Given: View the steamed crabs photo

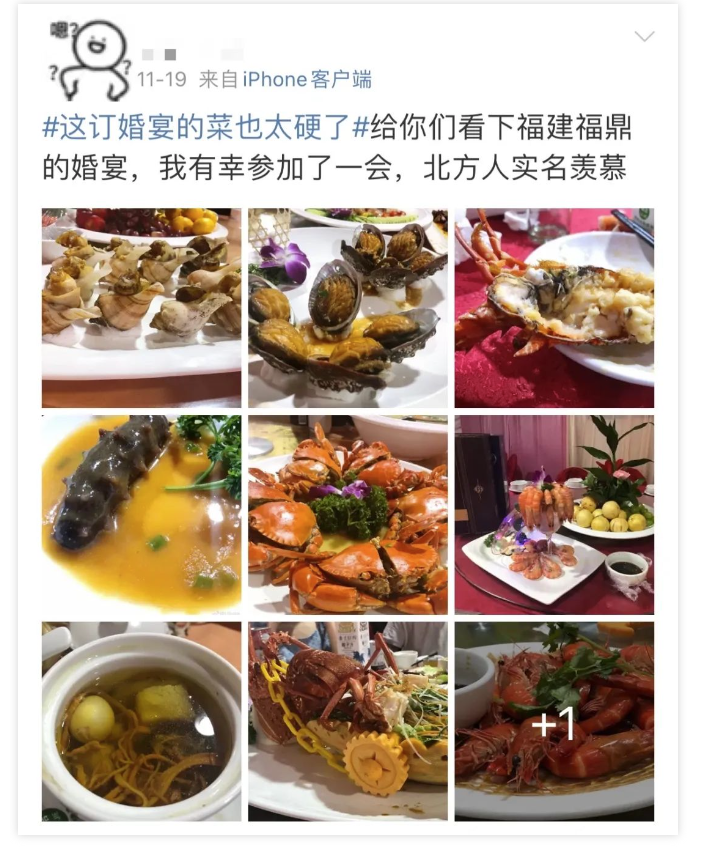Looking at the screenshot, I should (347, 514).
